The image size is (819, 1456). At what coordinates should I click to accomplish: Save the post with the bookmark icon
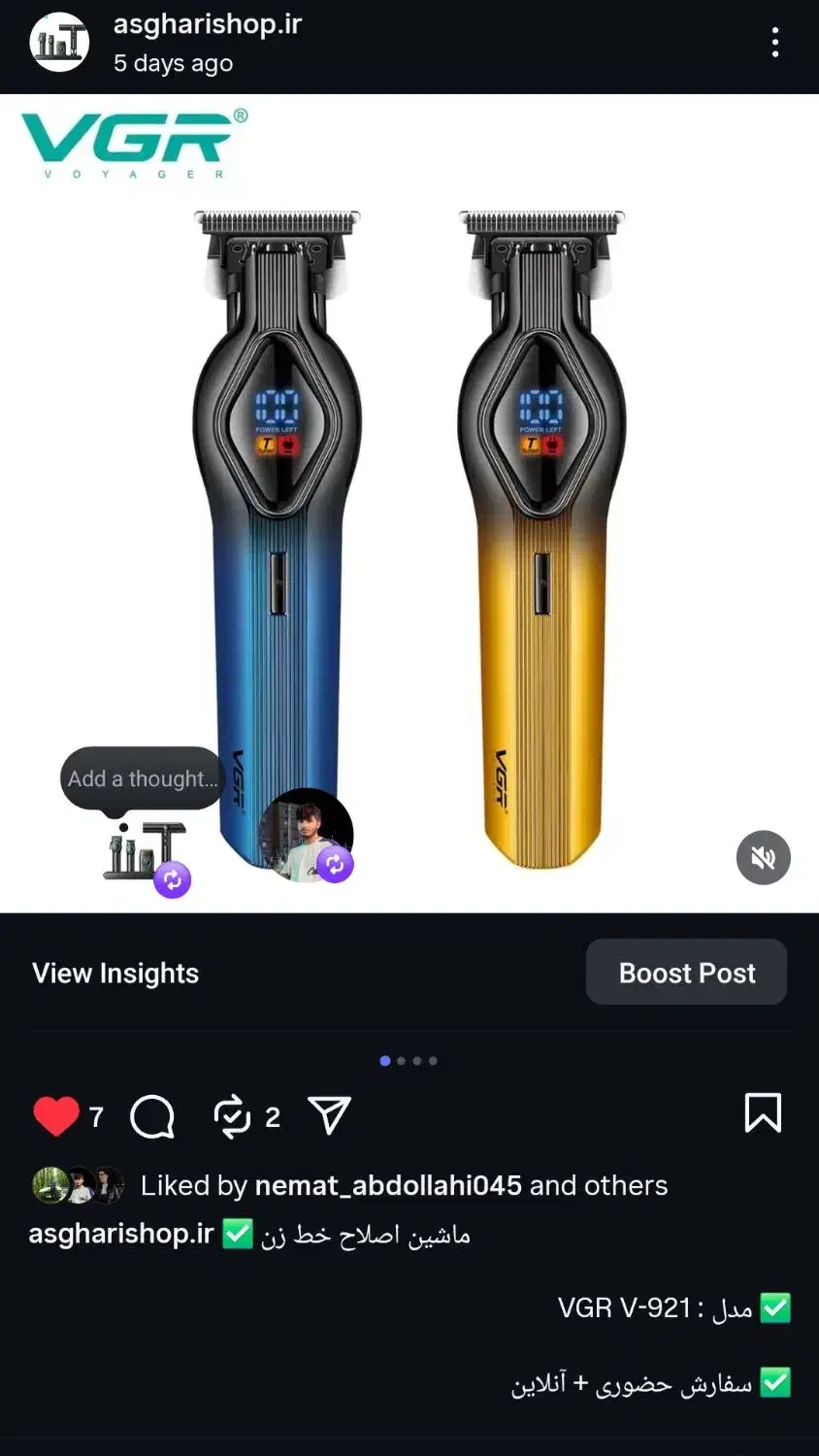762,1113
